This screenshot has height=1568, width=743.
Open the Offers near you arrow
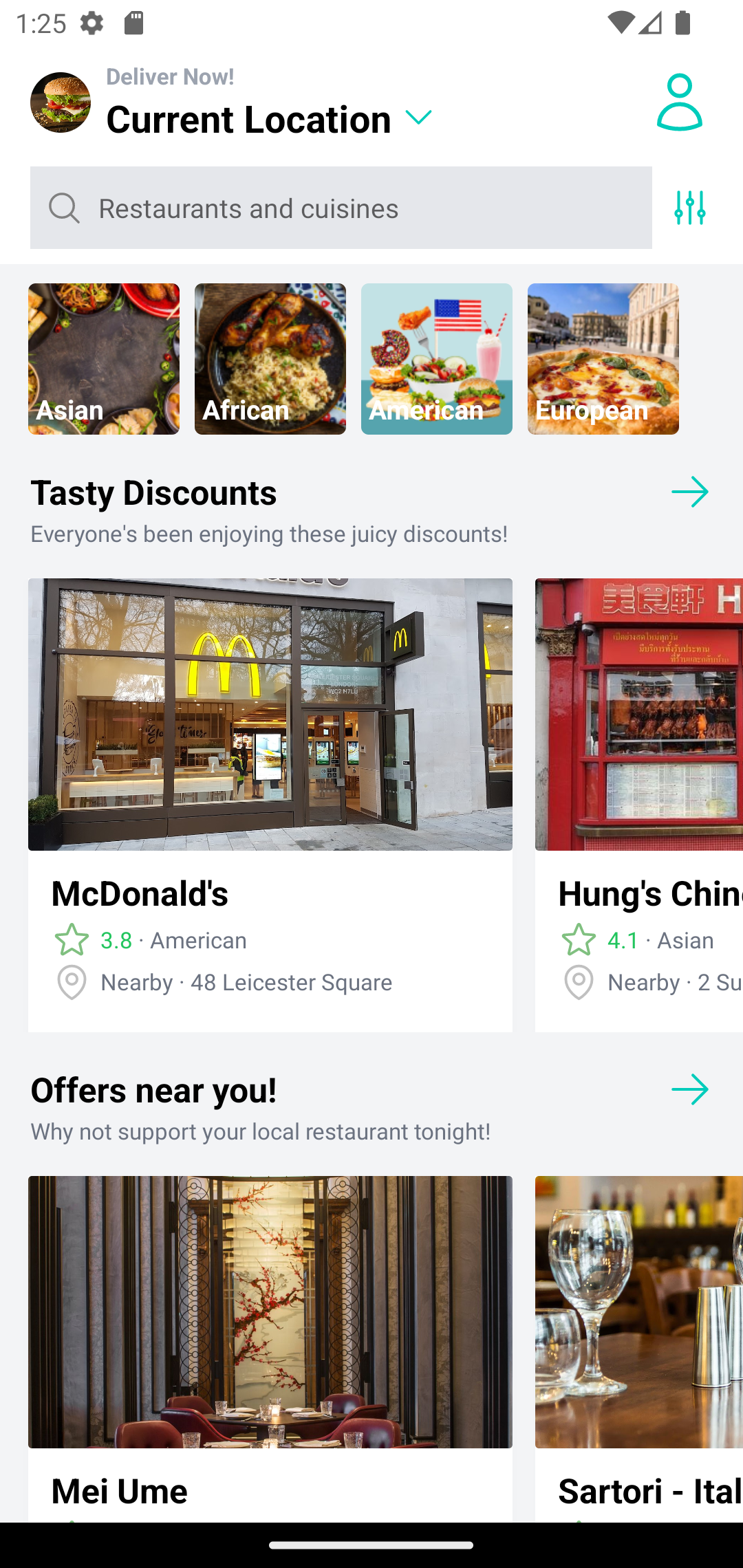pyautogui.click(x=691, y=1089)
